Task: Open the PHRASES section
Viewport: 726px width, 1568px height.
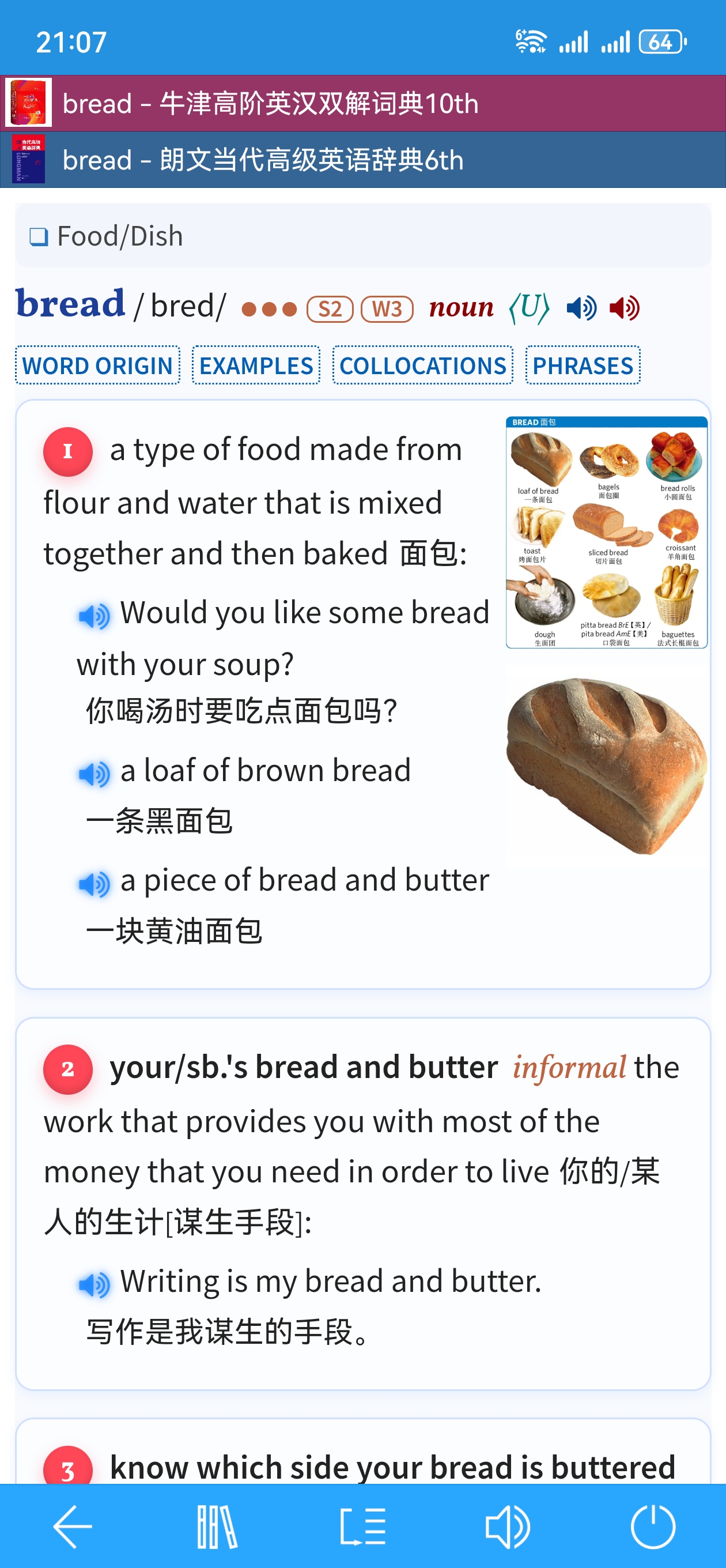Action: (583, 365)
